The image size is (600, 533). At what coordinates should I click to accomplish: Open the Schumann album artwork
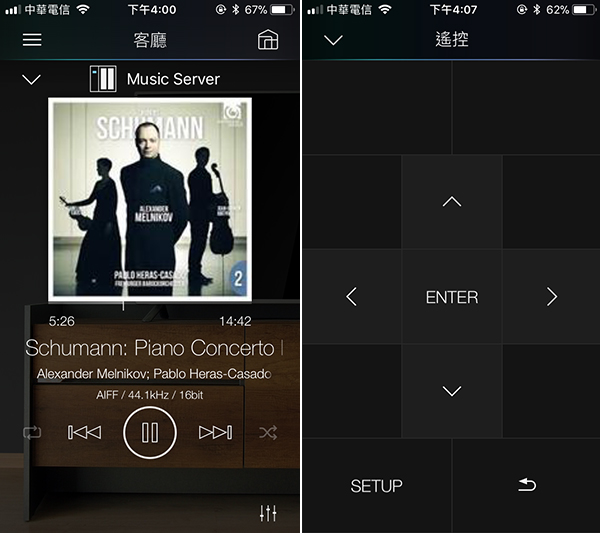pos(150,197)
